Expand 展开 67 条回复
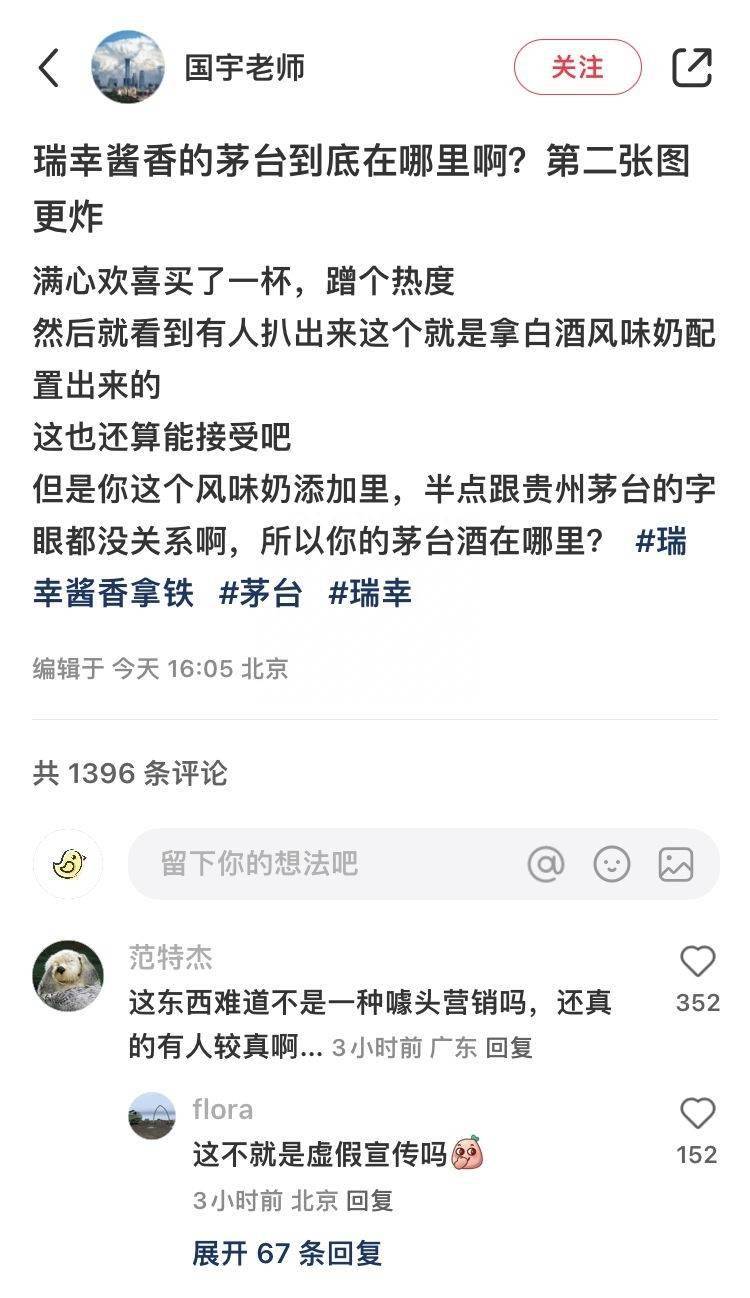This screenshot has width=750, height=1298. point(287,1253)
